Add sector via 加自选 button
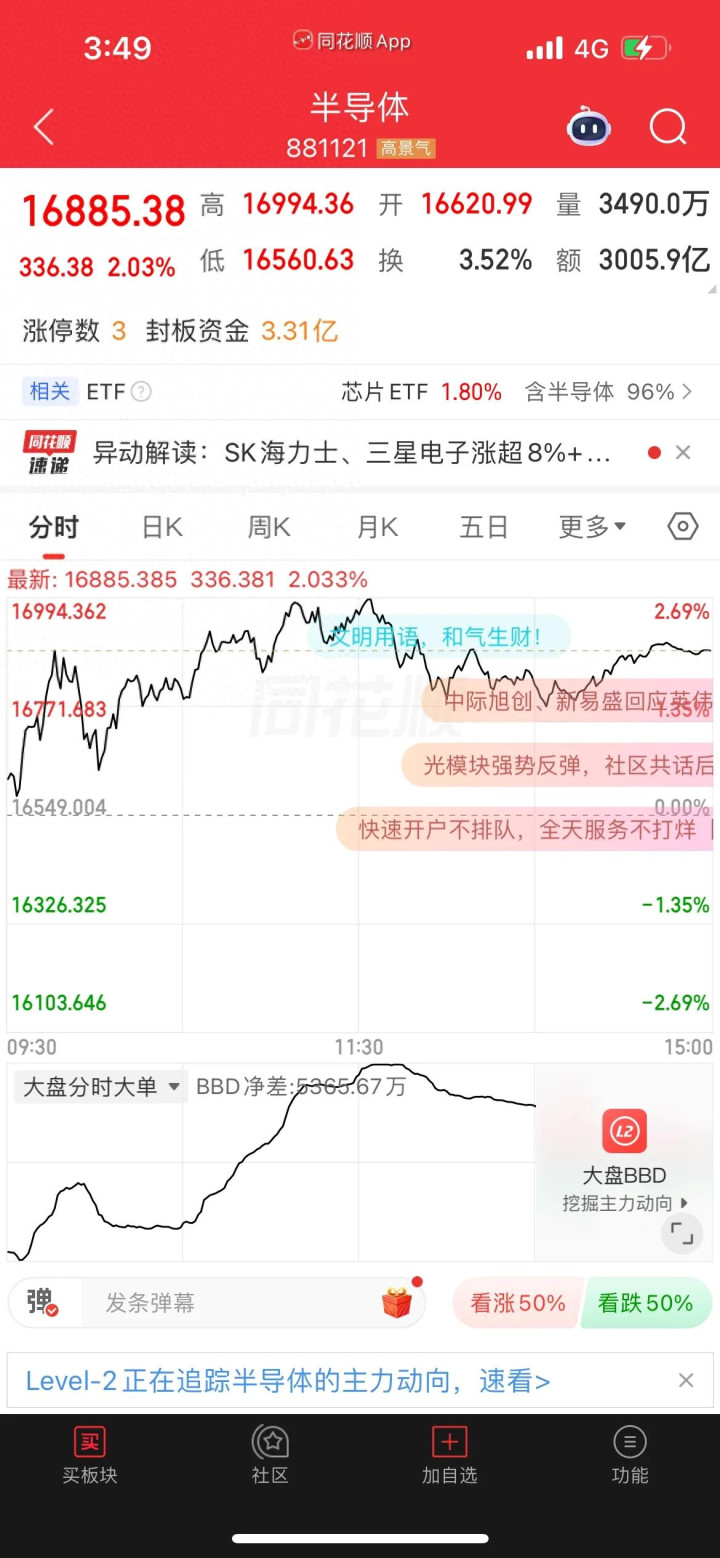 coord(450,1455)
